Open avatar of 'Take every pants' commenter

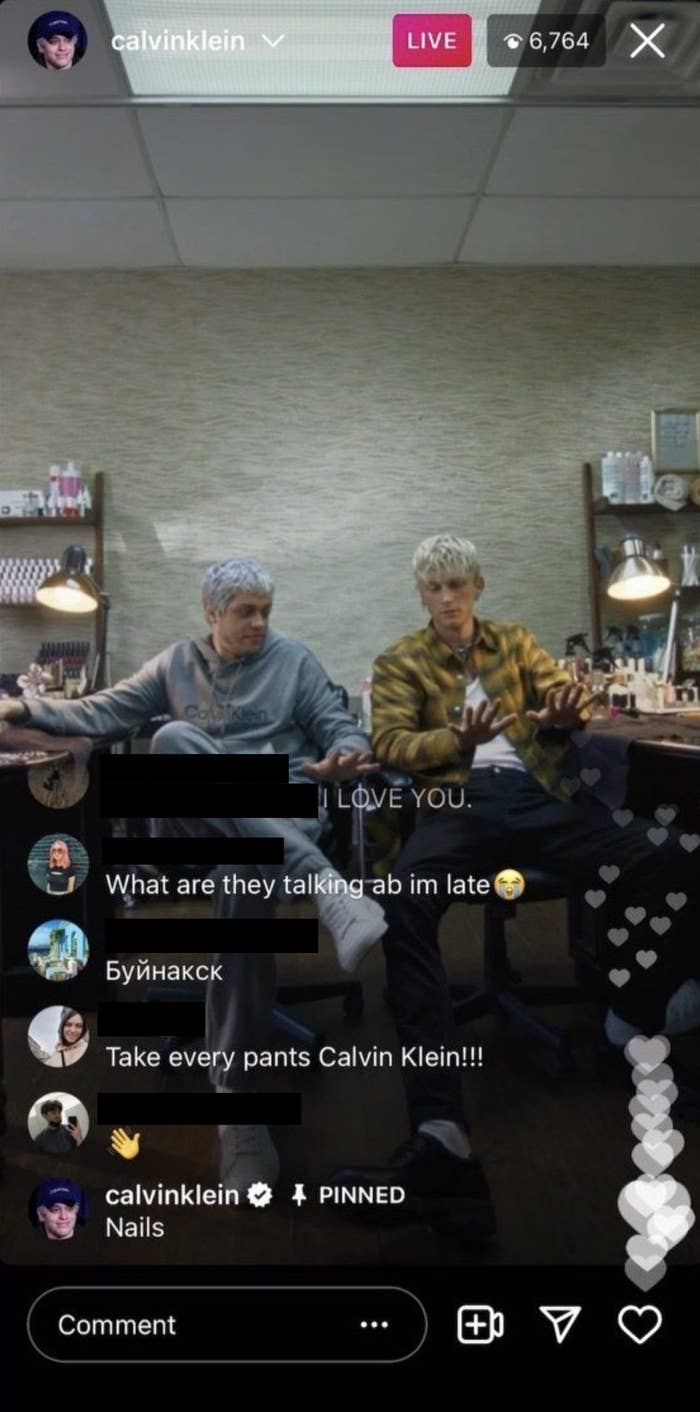[x=58, y=1036]
